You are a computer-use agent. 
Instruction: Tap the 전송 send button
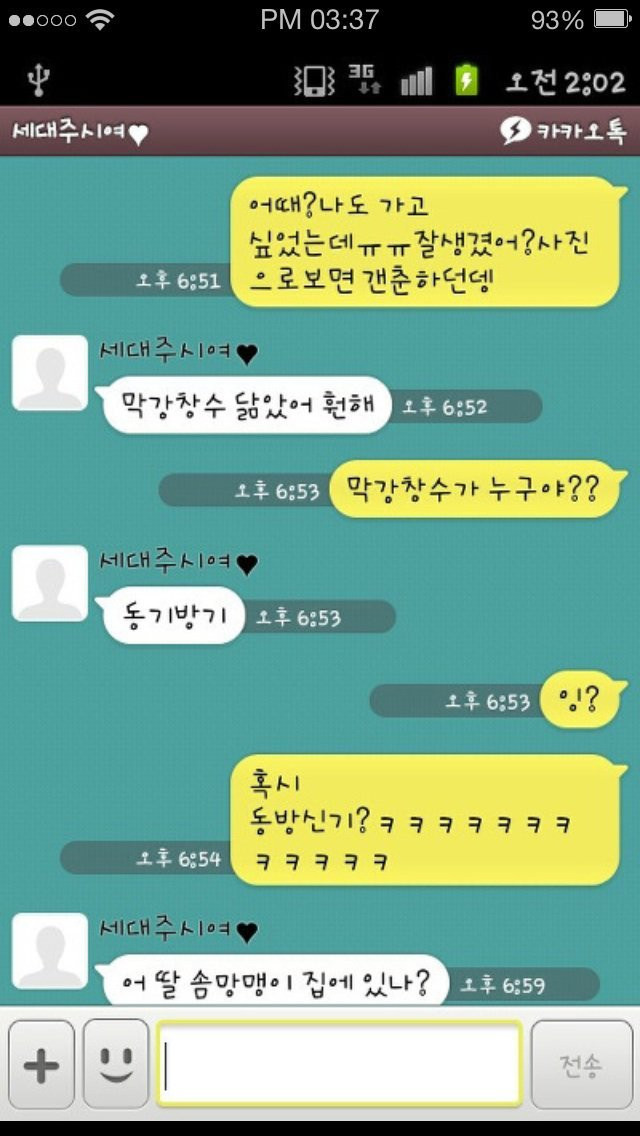581,1066
